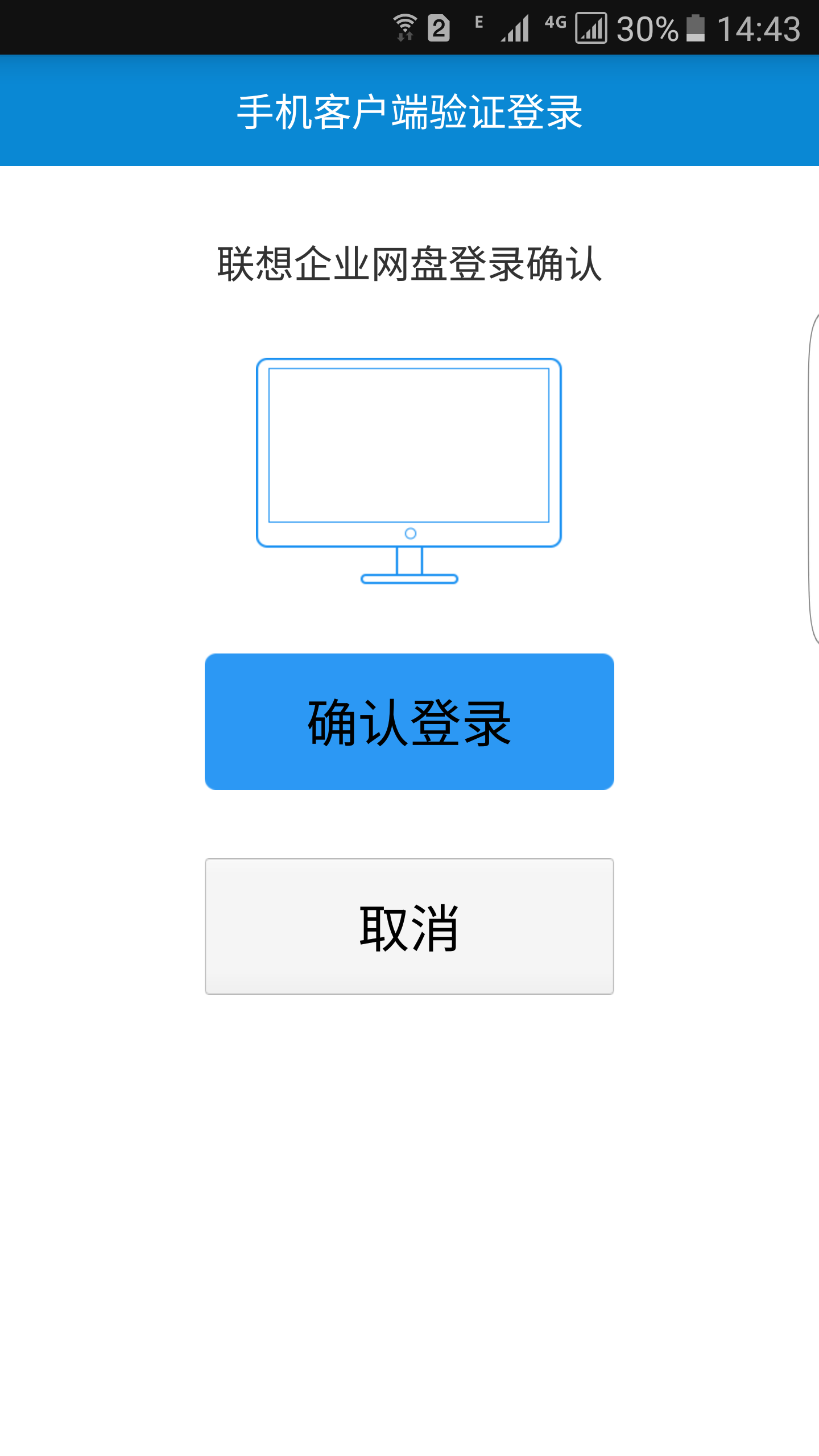The image size is (819, 1456).
Task: Cancel the login with 取消
Action: pos(409,926)
